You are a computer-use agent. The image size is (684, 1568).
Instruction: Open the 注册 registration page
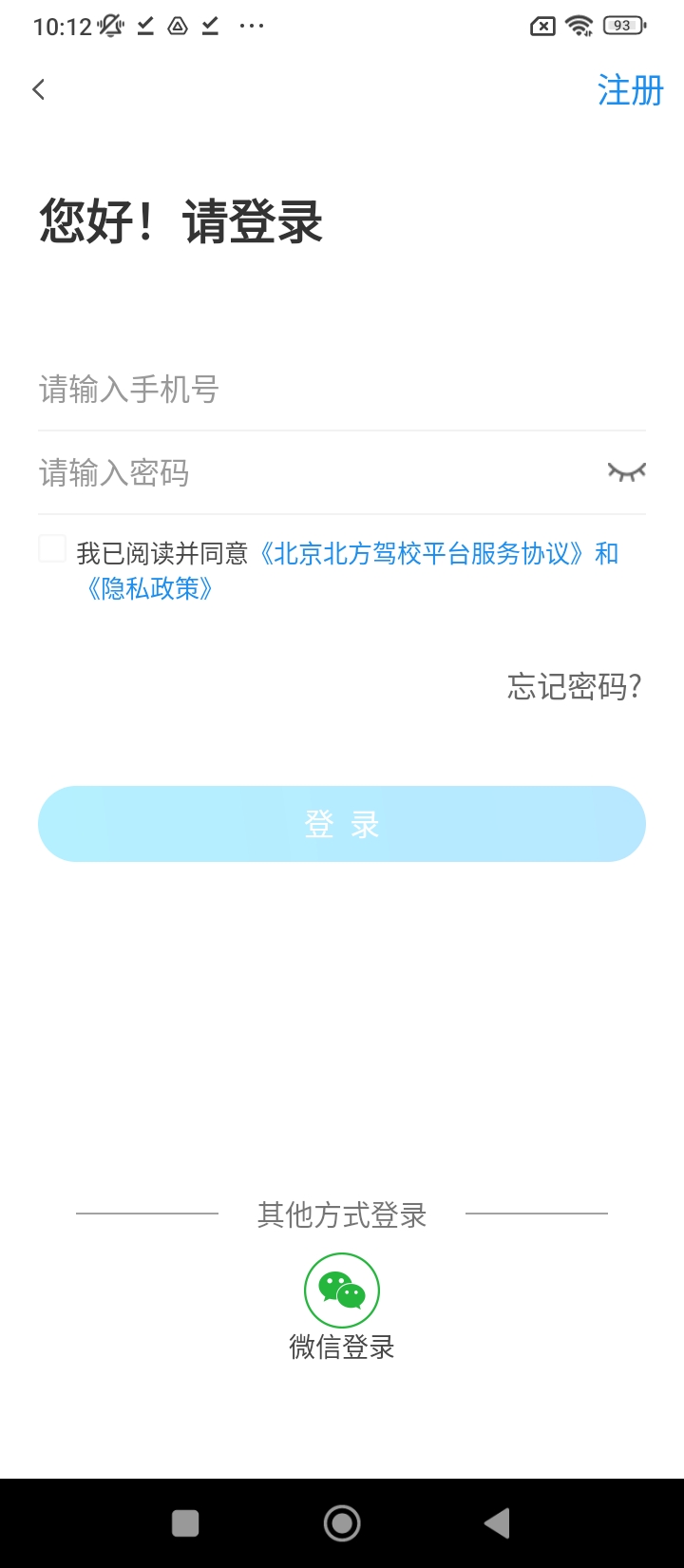pyautogui.click(x=630, y=91)
